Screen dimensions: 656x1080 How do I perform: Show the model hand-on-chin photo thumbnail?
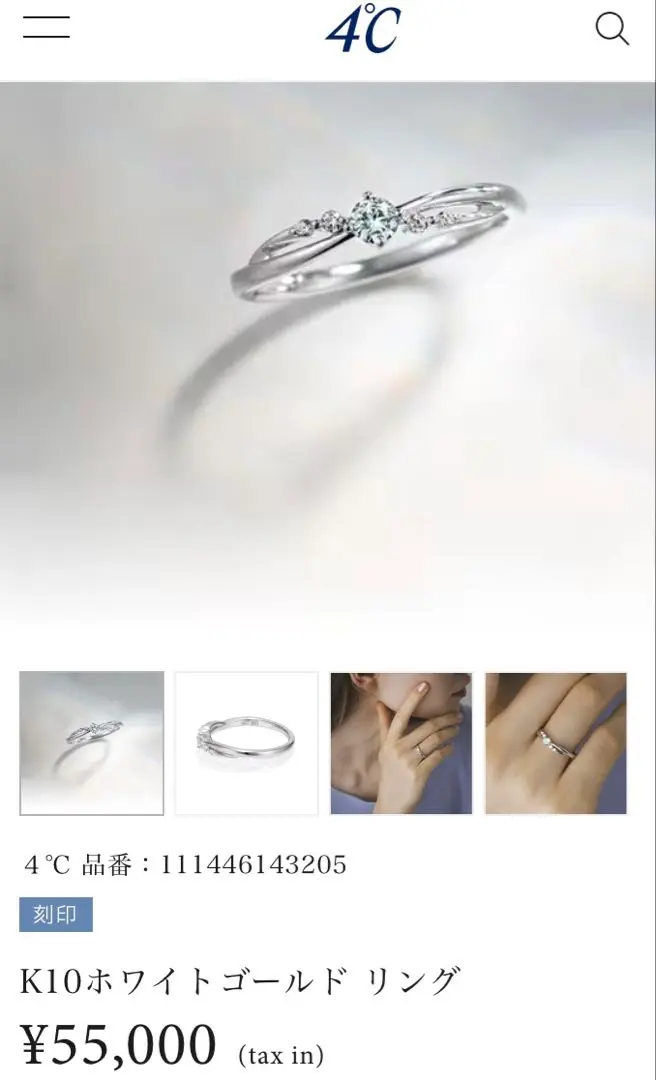coord(402,743)
